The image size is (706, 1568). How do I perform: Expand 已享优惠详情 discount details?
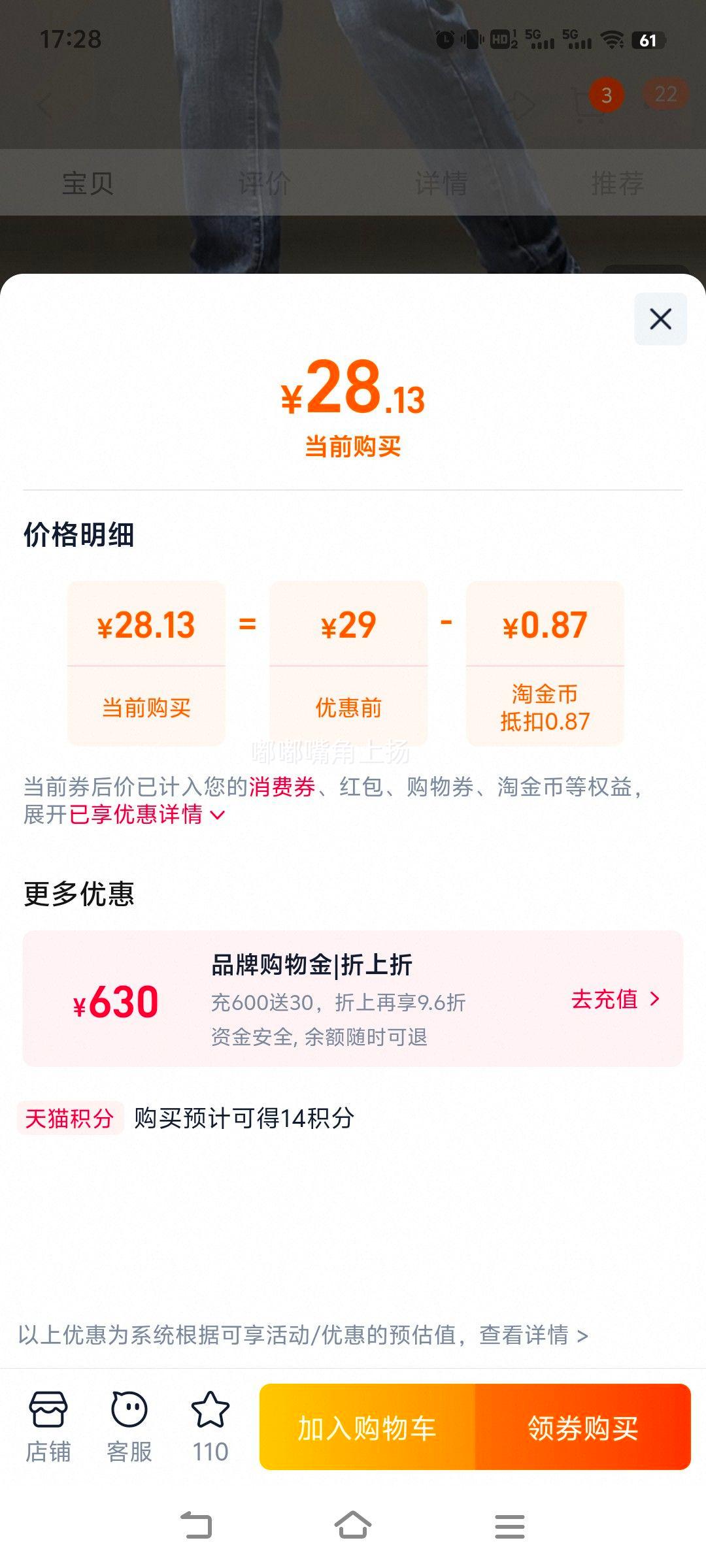(147, 815)
